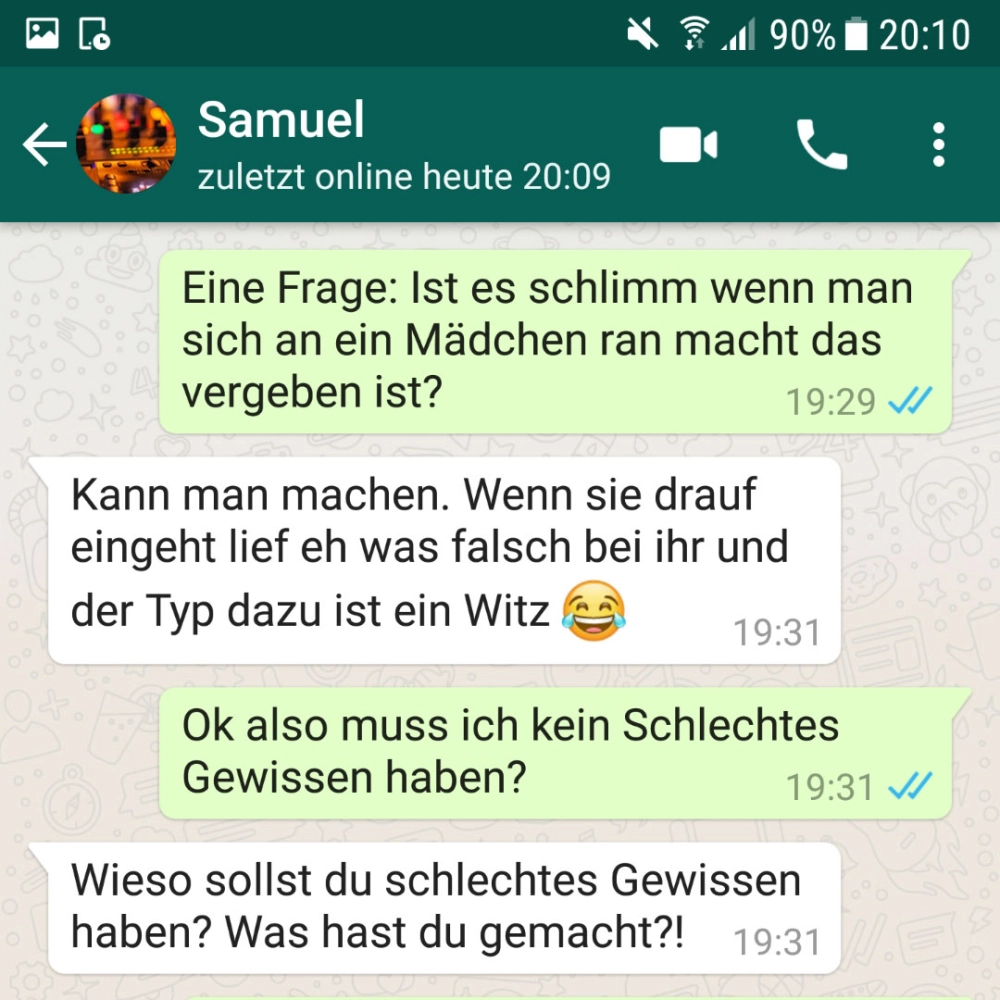Viewport: 1000px width, 1000px height.
Task: Start a video call with Samuel
Action: tap(688, 146)
